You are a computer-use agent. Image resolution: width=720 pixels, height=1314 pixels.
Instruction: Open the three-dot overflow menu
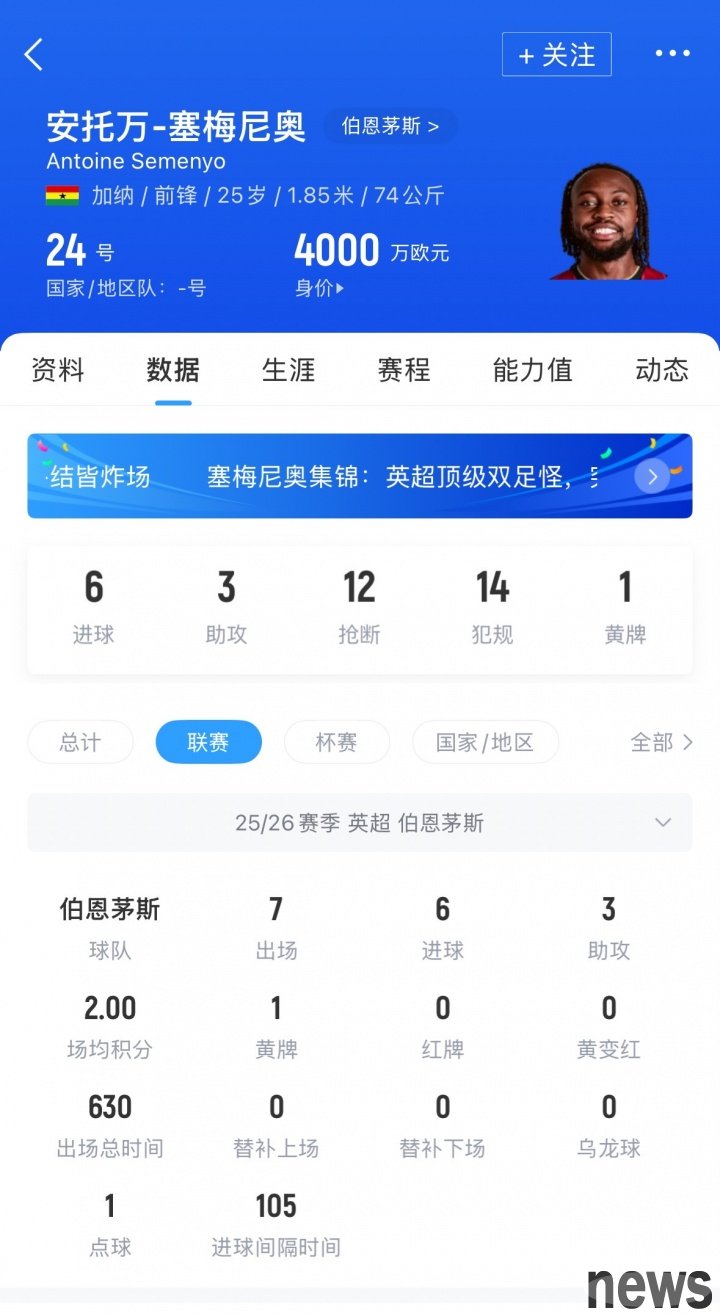point(672,54)
